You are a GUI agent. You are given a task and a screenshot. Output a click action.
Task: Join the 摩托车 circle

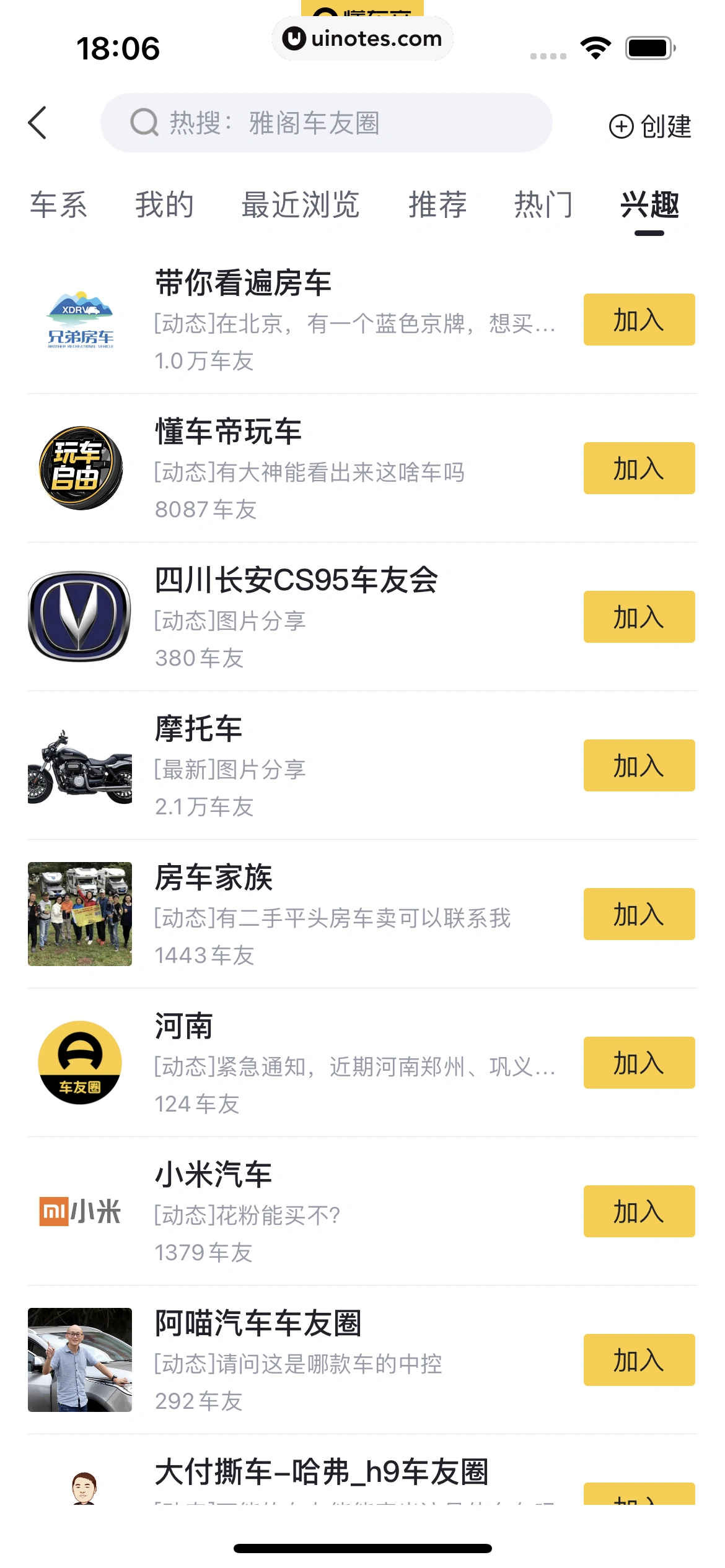639,765
